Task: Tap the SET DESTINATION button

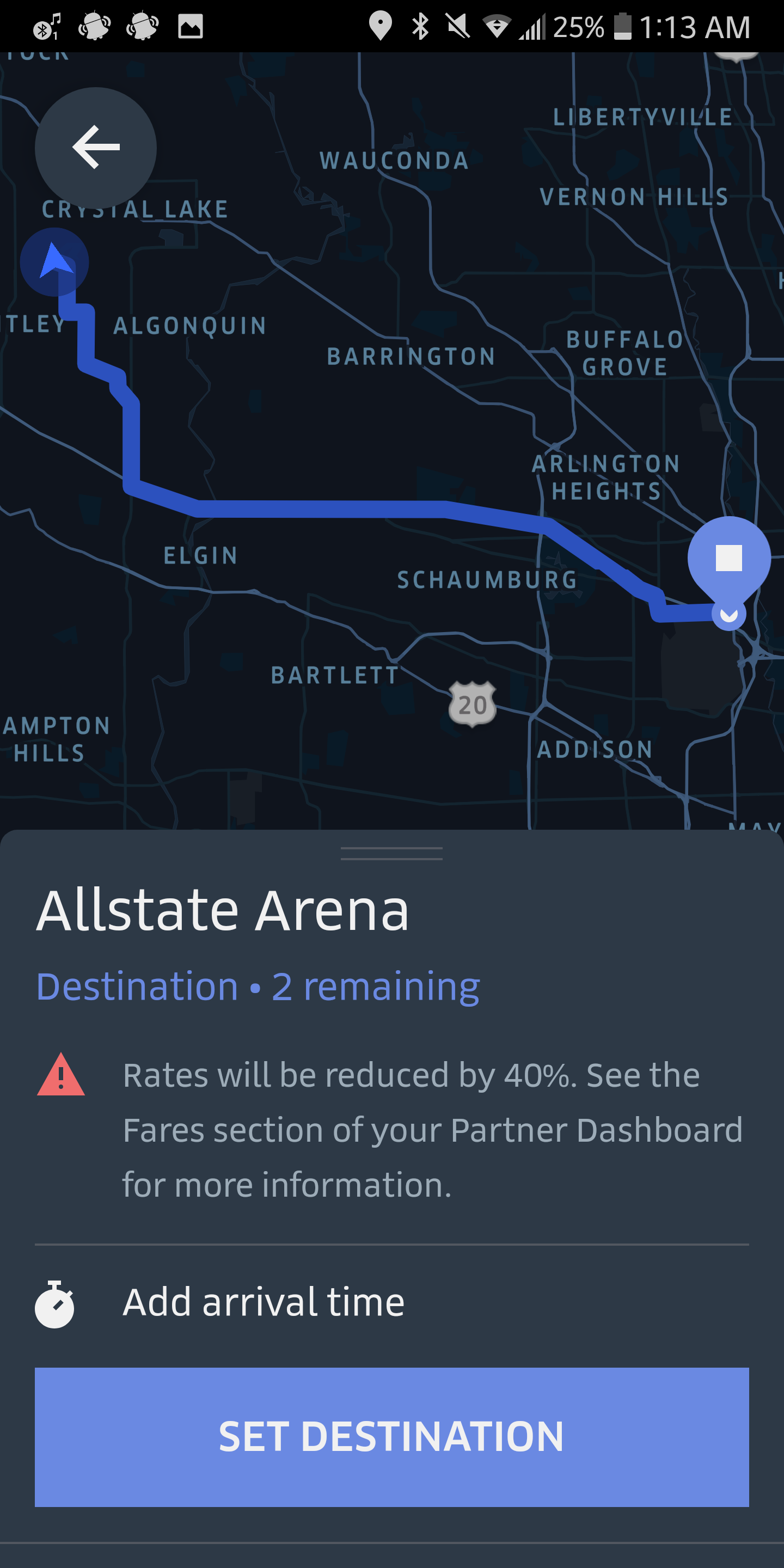Action: (391, 1437)
